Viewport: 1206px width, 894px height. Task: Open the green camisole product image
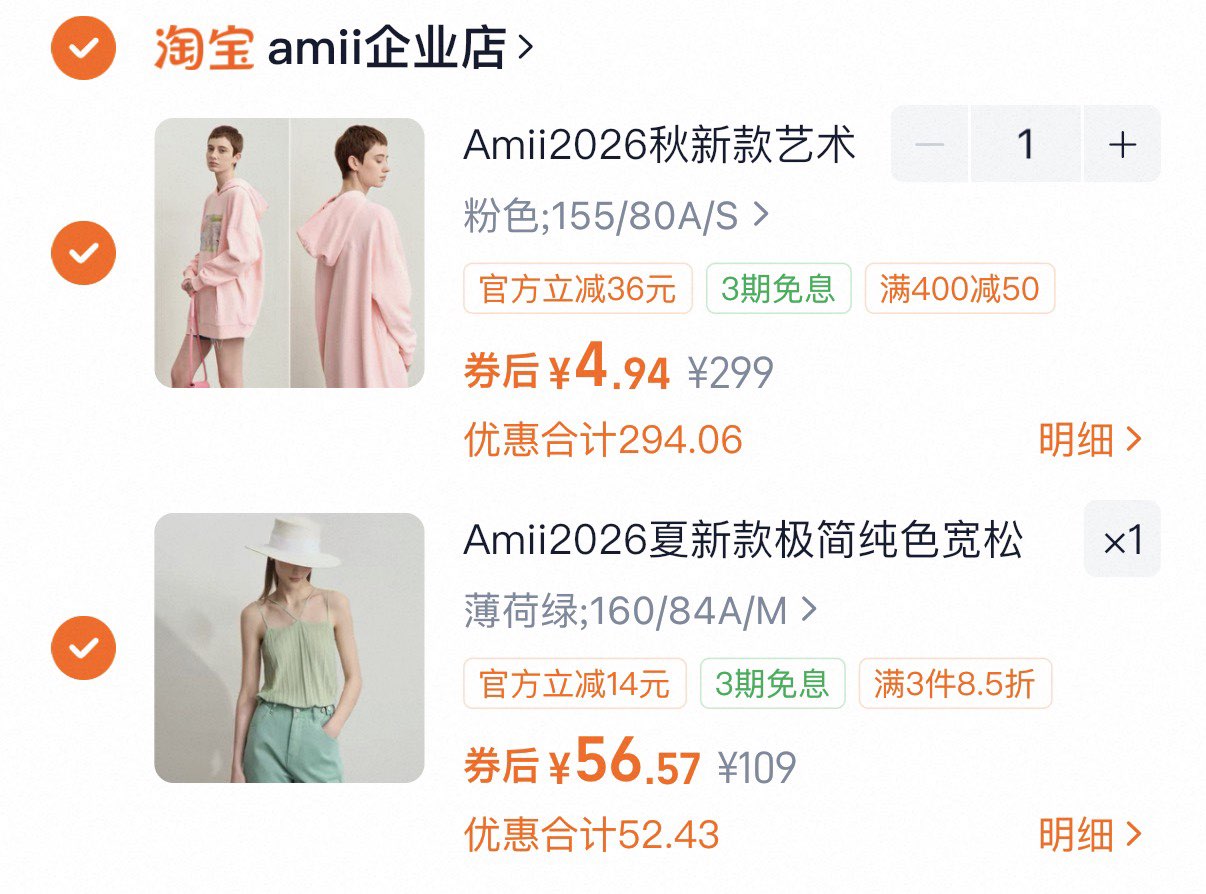point(289,648)
